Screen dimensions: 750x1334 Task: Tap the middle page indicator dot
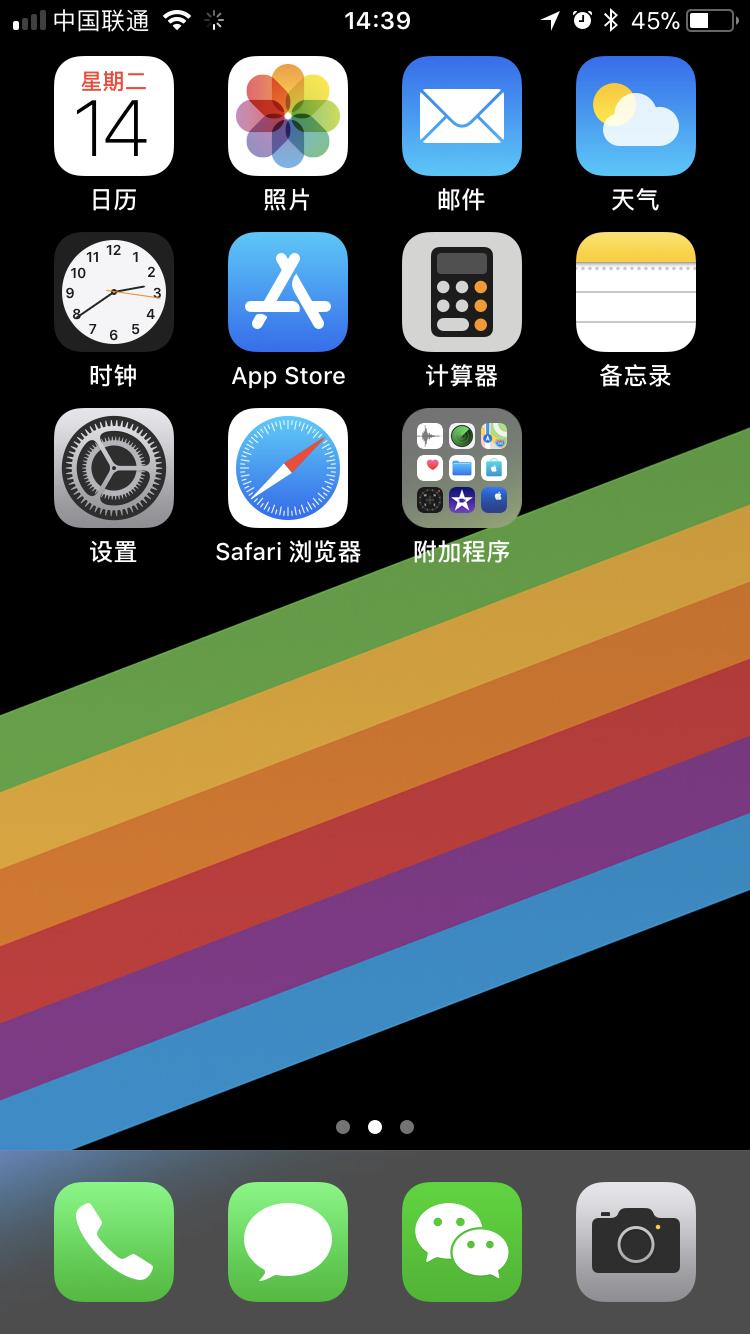375,1127
